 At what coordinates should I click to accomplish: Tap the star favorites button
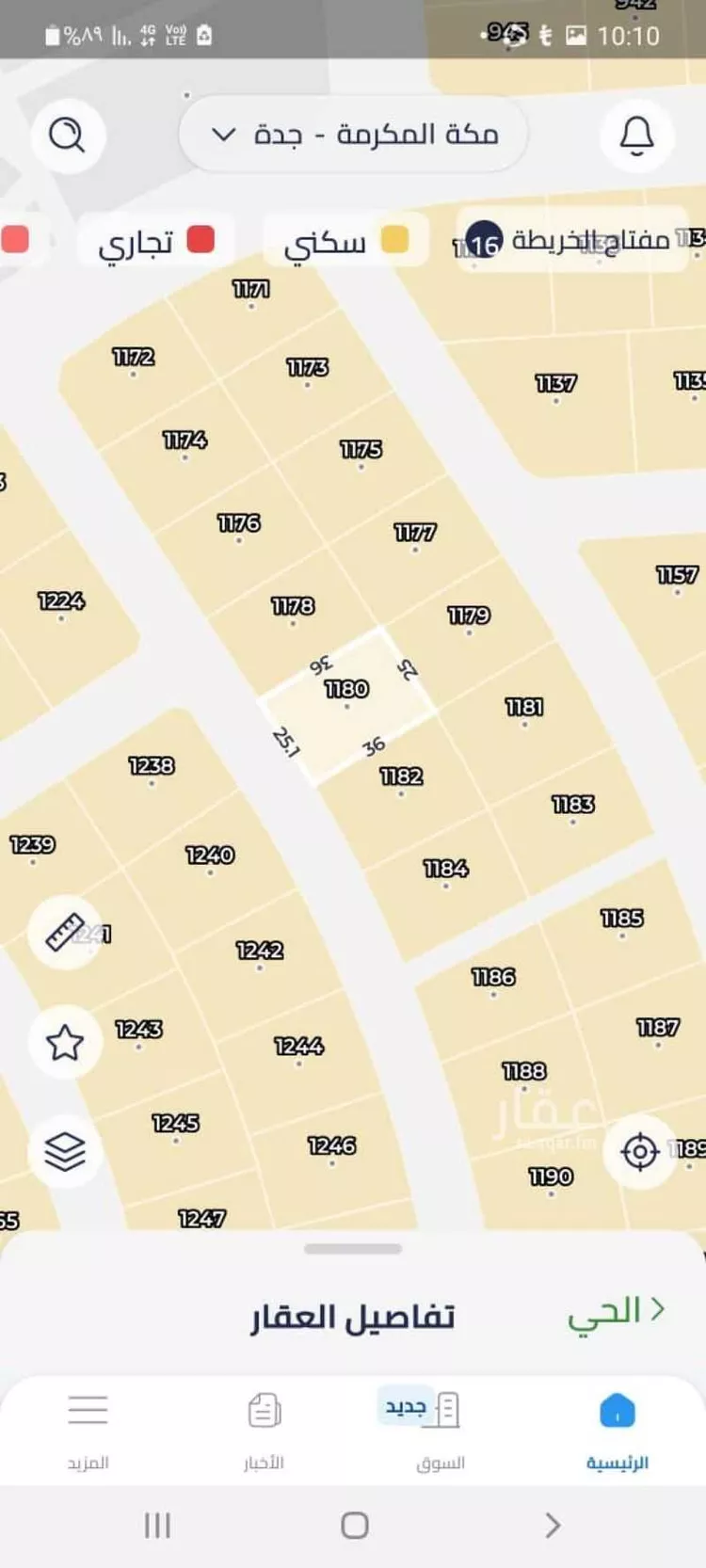[65, 1042]
